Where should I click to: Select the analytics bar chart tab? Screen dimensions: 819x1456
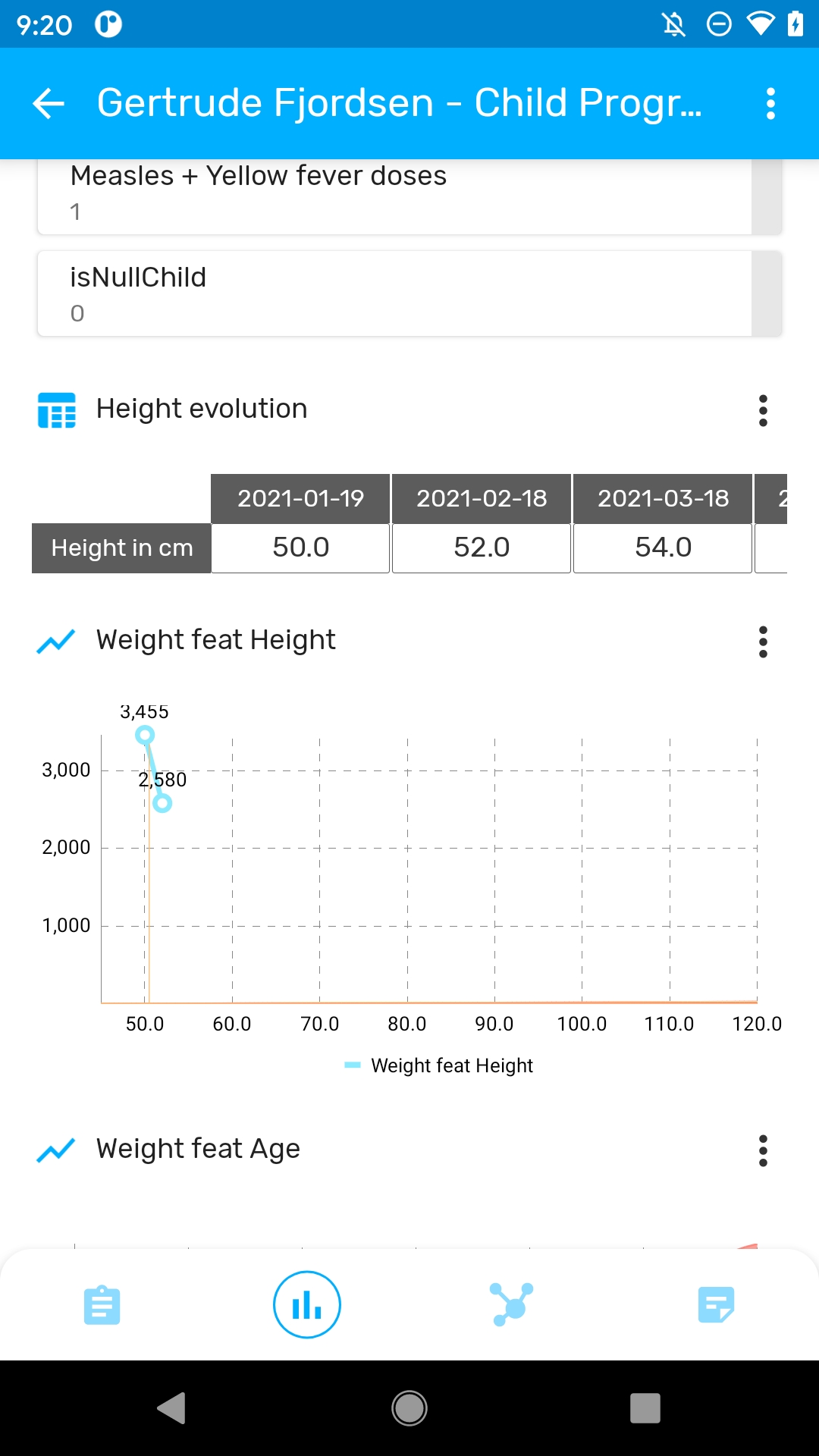(307, 1305)
